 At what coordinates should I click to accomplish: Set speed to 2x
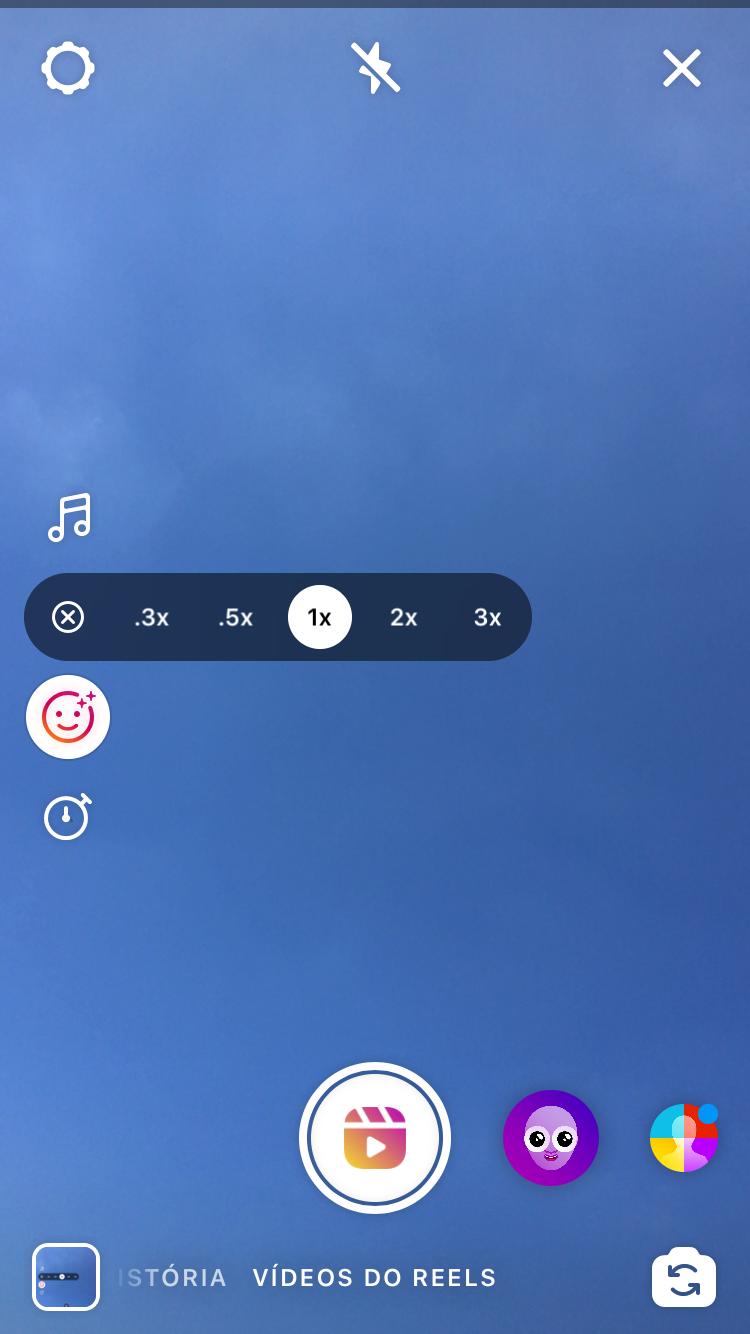tap(404, 618)
